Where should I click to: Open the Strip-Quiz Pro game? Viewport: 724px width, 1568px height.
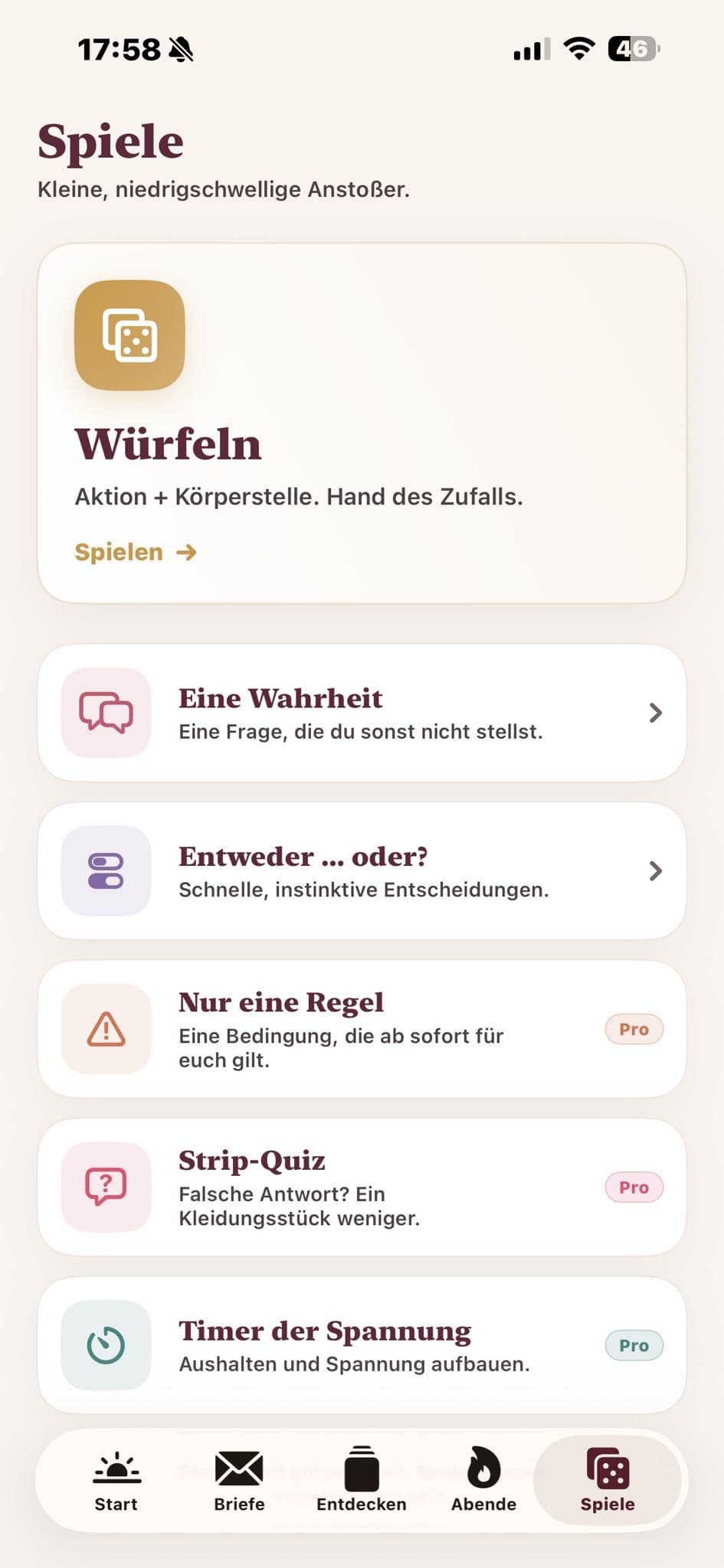coord(362,1187)
